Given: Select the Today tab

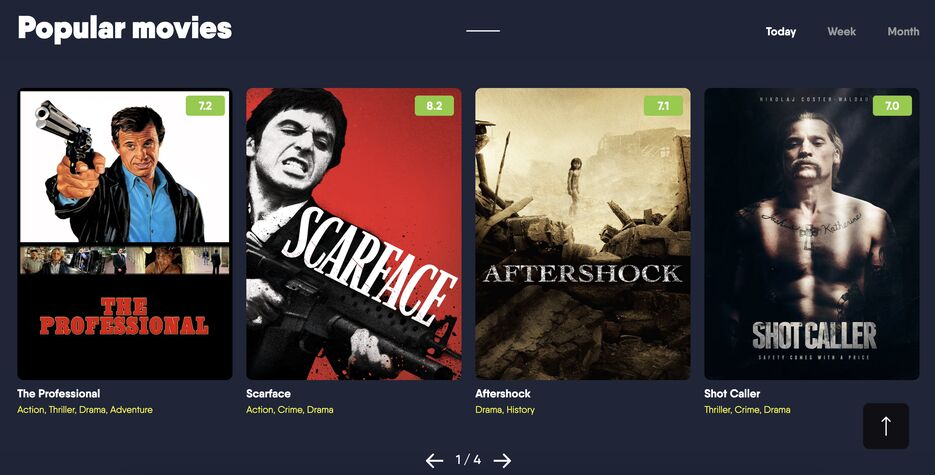Looking at the screenshot, I should pos(780,31).
